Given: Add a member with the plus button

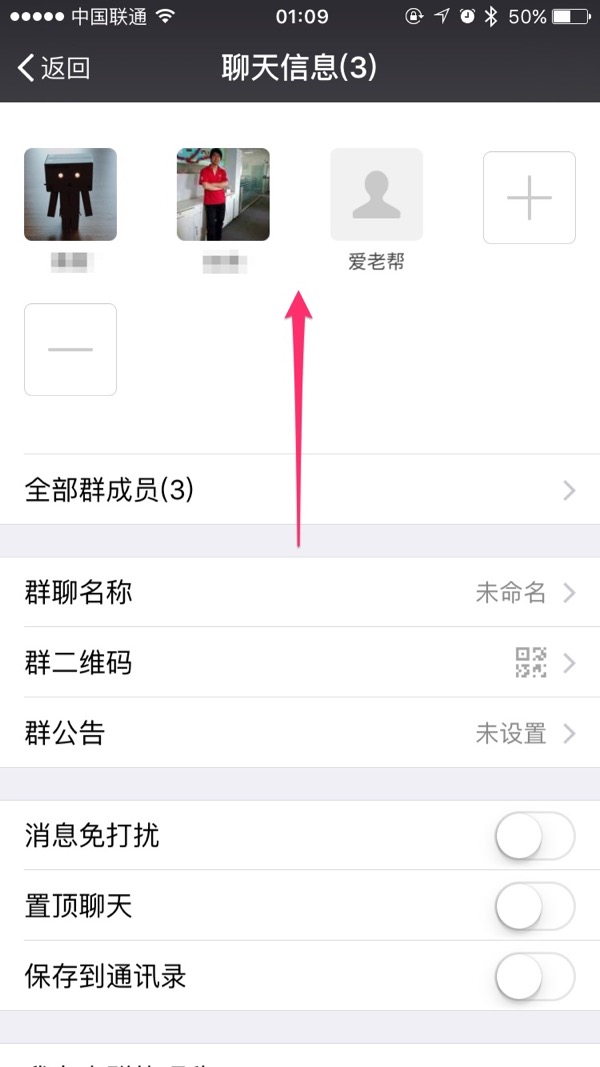Looking at the screenshot, I should 529,198.
